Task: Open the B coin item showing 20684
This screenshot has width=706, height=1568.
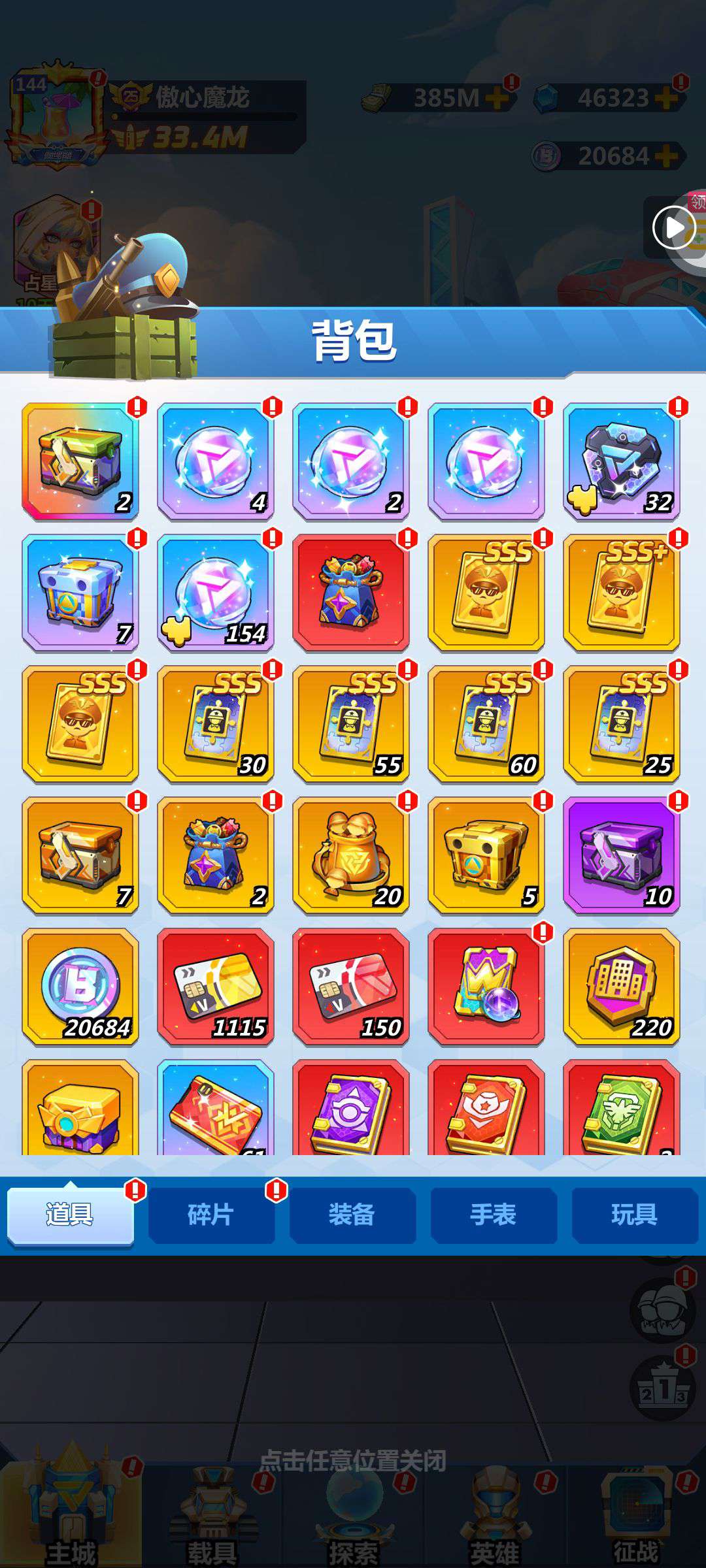Action: point(80,987)
